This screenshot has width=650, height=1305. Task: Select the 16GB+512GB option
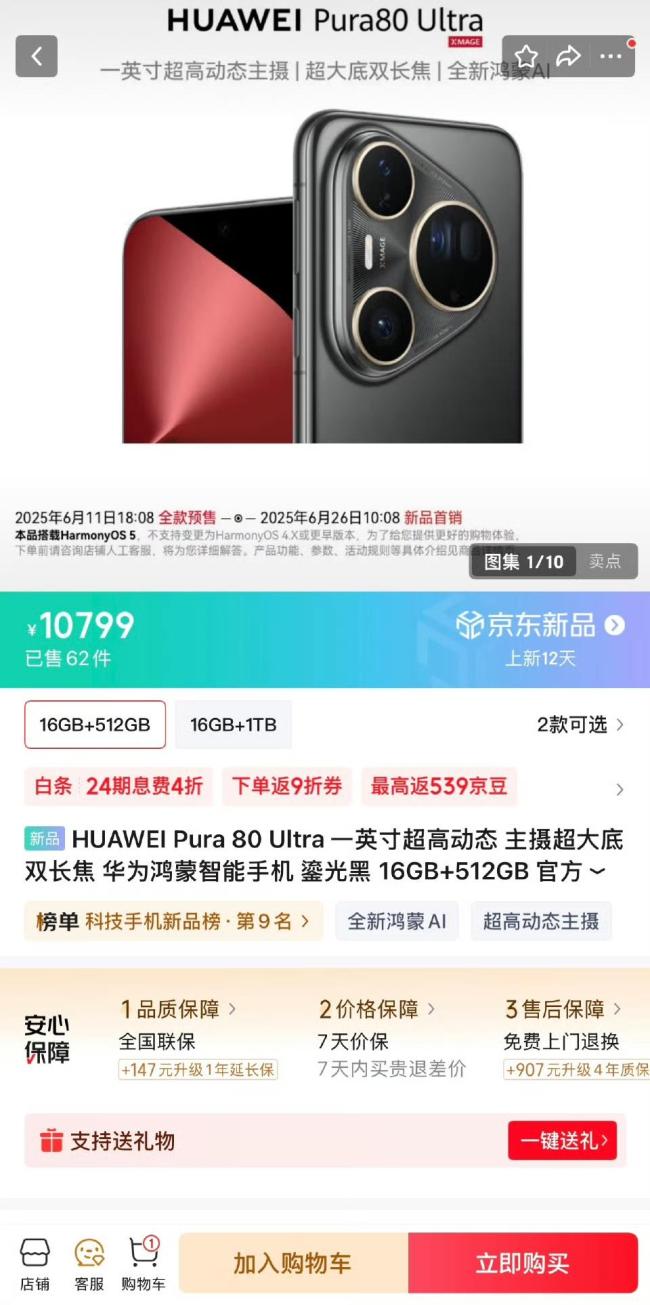[x=95, y=725]
